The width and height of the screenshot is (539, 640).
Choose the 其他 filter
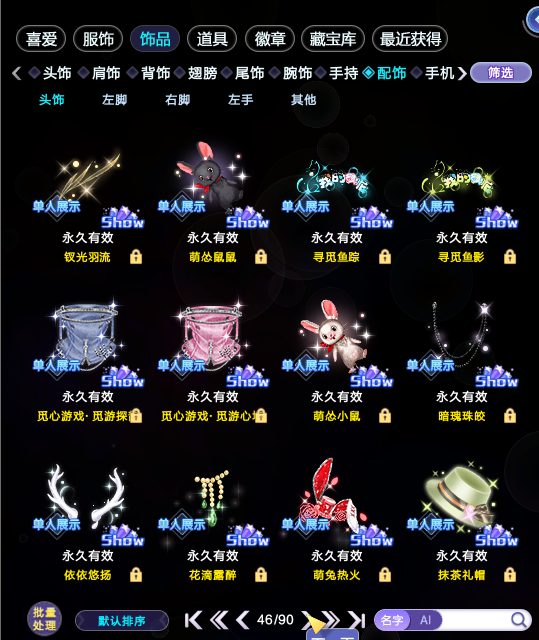[x=303, y=100]
